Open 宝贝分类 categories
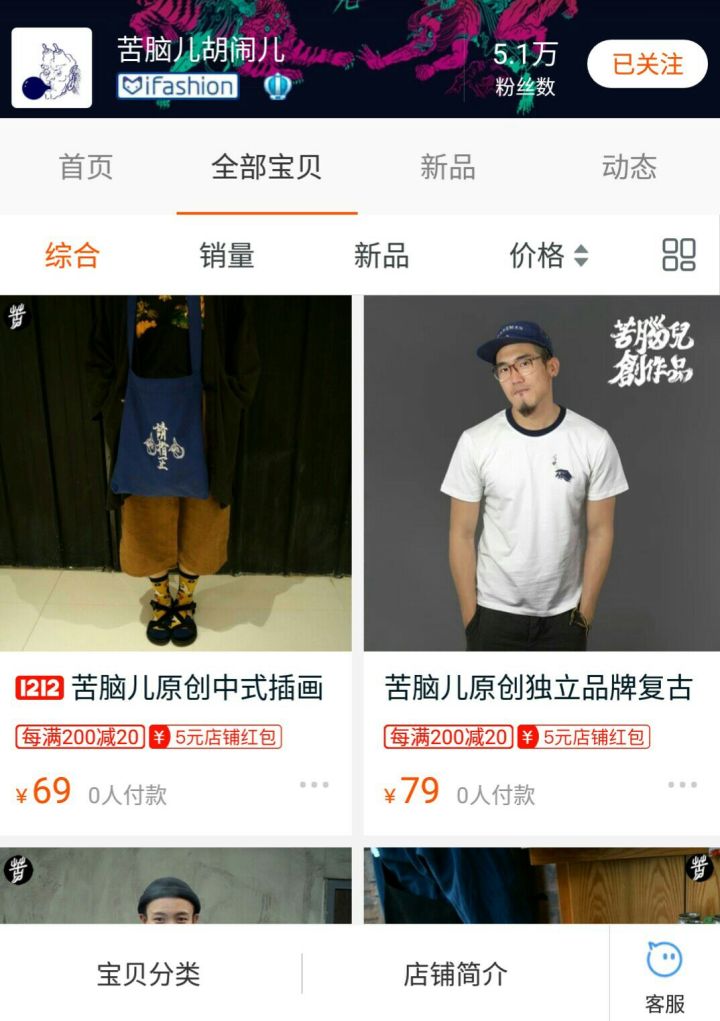Viewport: 720px width, 1021px height. coord(149,974)
